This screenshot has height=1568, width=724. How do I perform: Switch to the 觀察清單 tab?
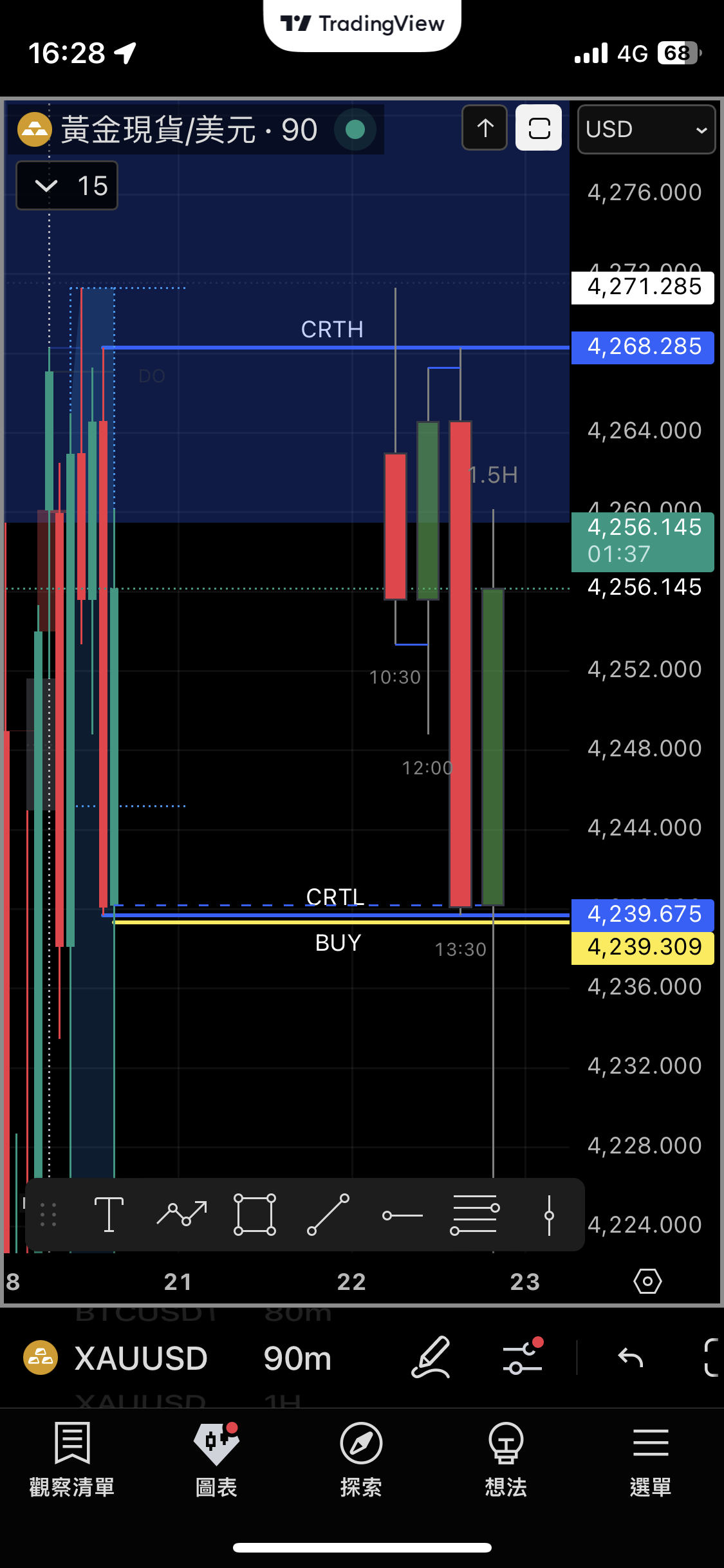pyautogui.click(x=72, y=1459)
